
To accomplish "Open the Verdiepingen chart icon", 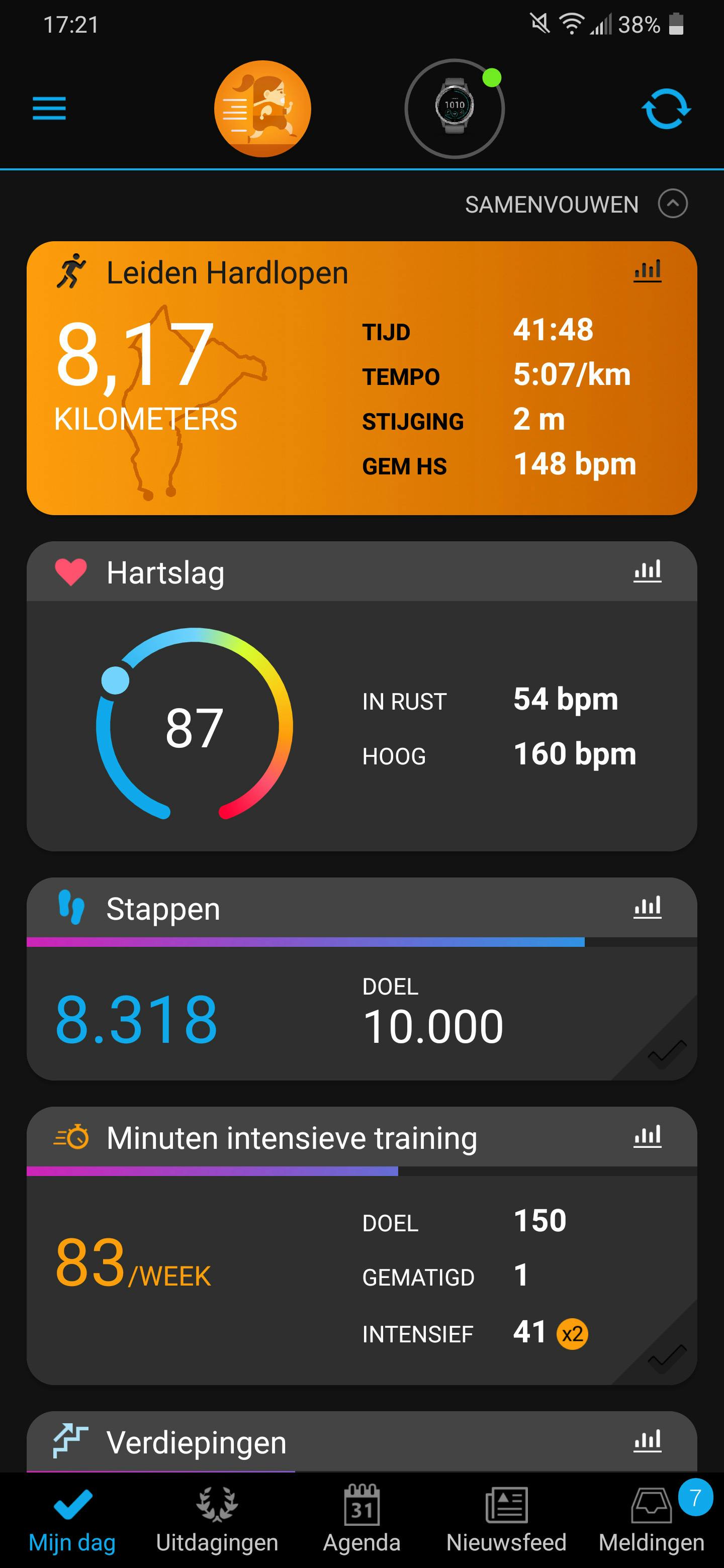I will (647, 1441).
